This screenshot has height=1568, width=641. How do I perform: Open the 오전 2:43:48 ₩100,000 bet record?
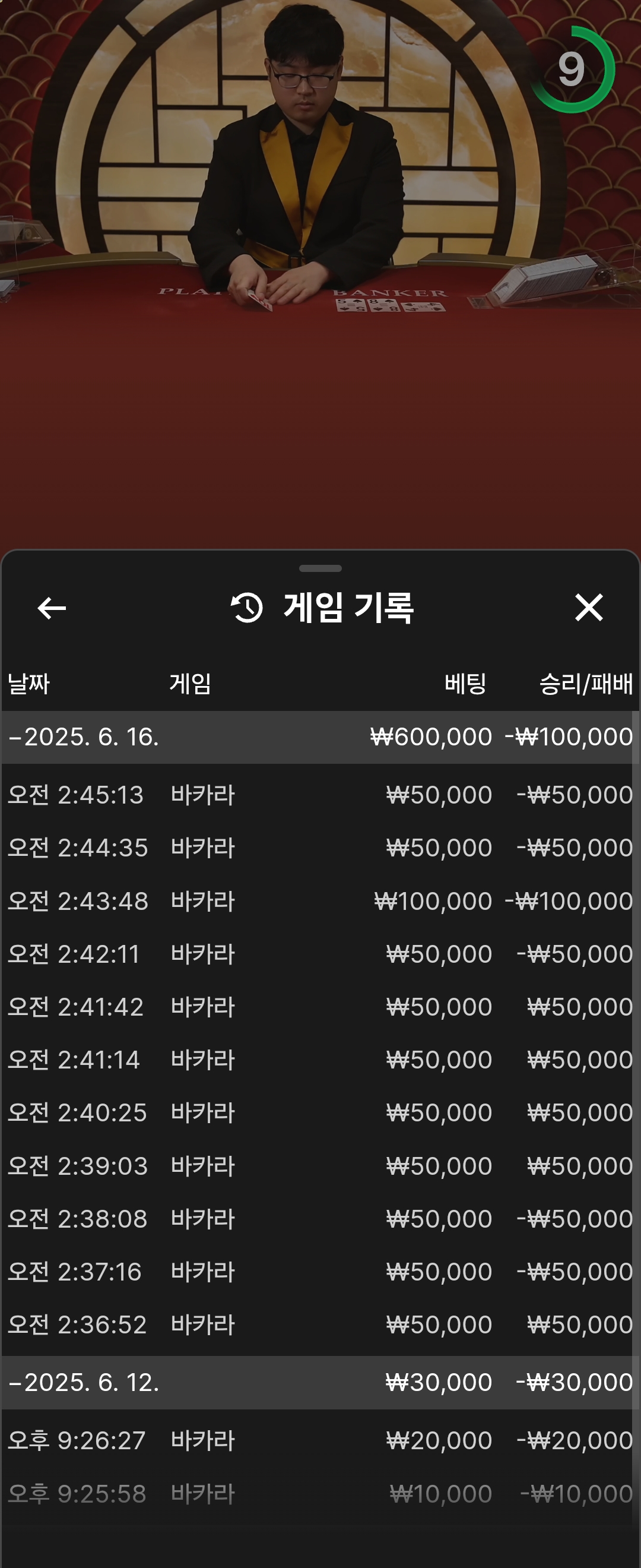pos(320,901)
